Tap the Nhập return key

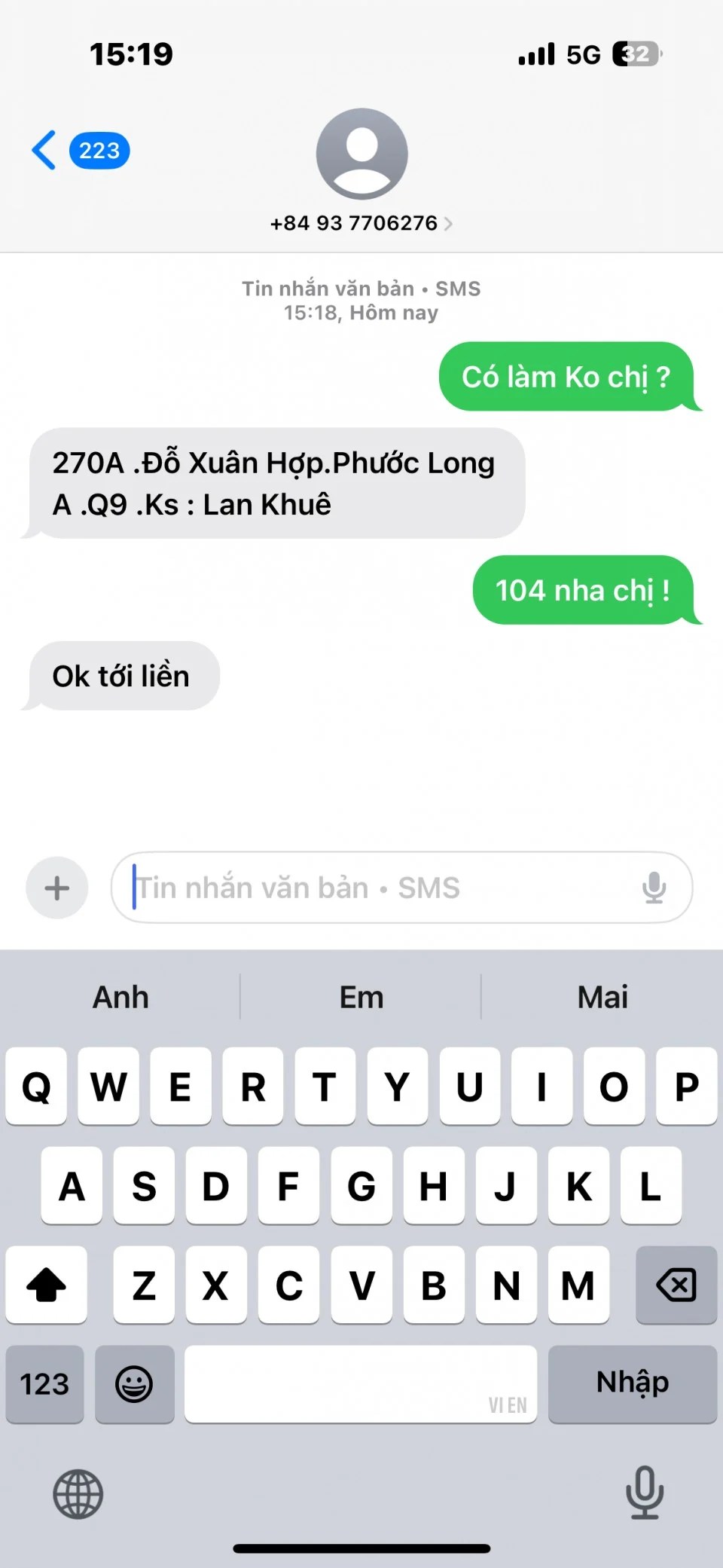point(632,1384)
